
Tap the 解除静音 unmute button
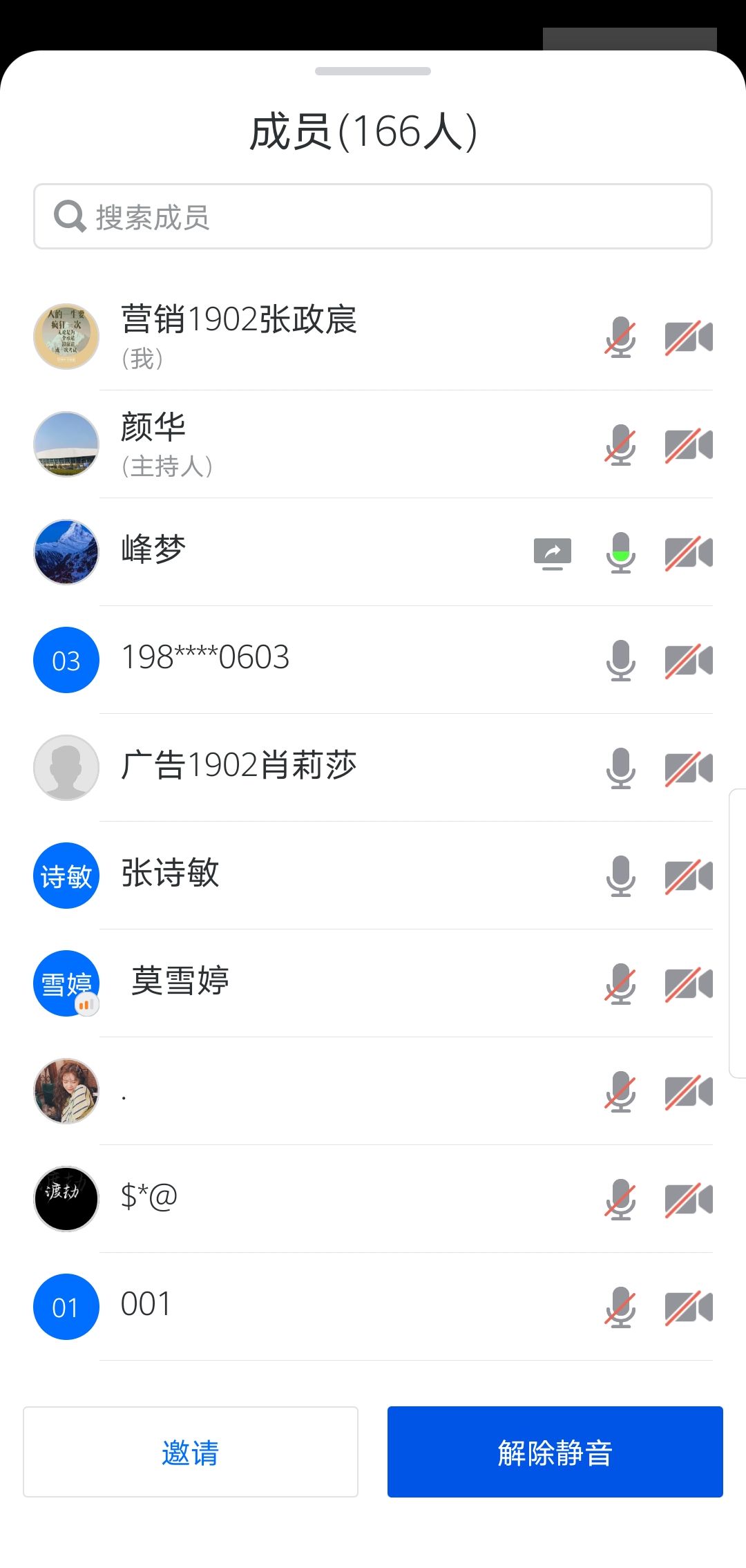point(555,1452)
